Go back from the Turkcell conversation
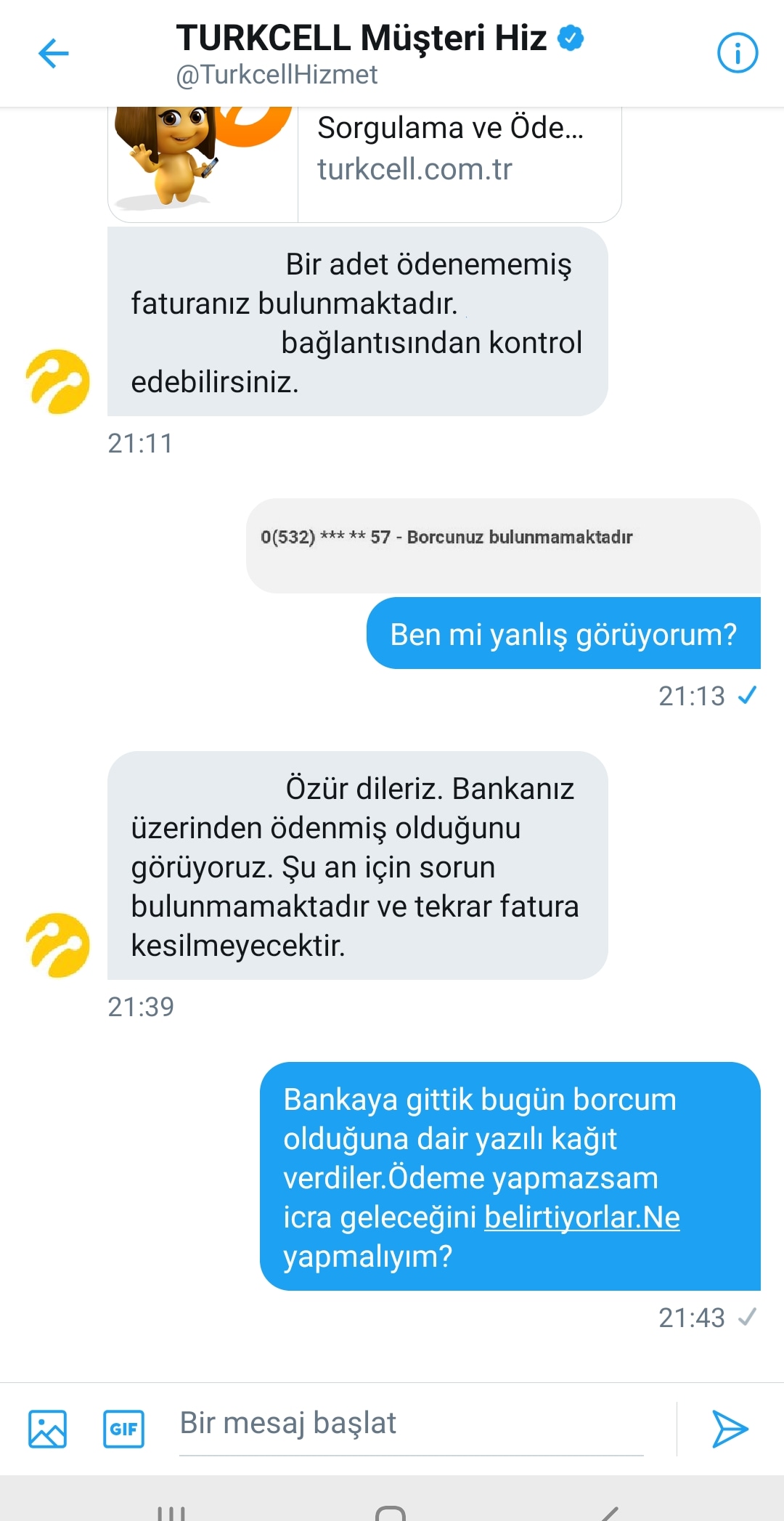 [53, 54]
